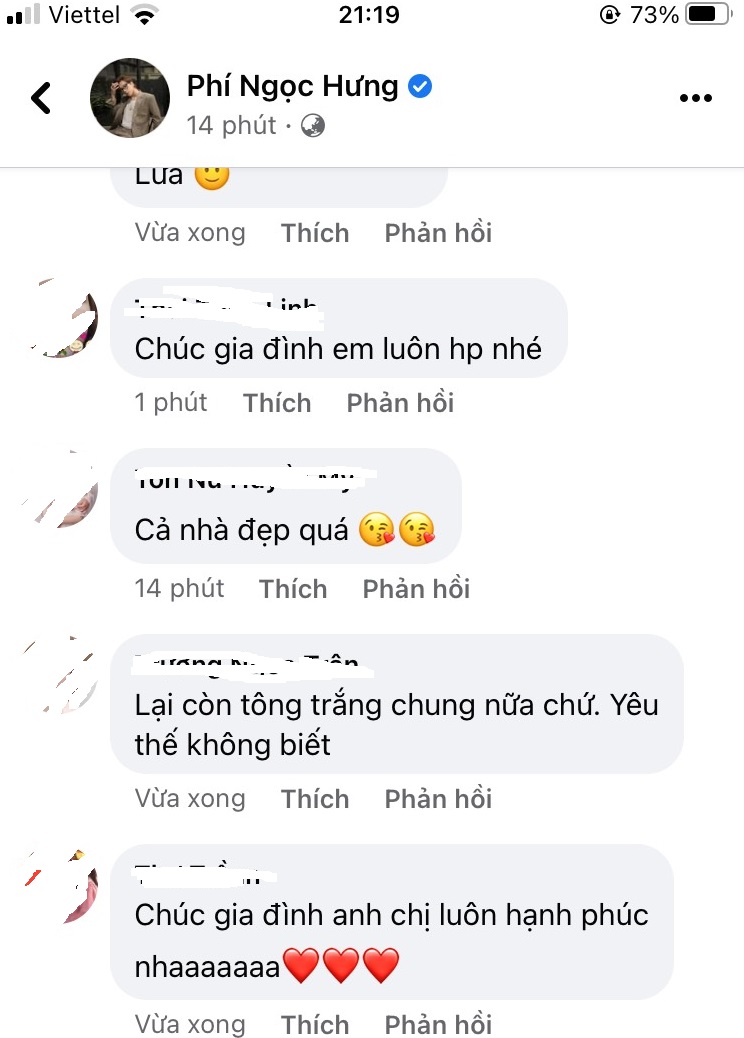Tap 'Phản hồi' under the last comment
This screenshot has height=1038, width=744.
click(438, 1024)
